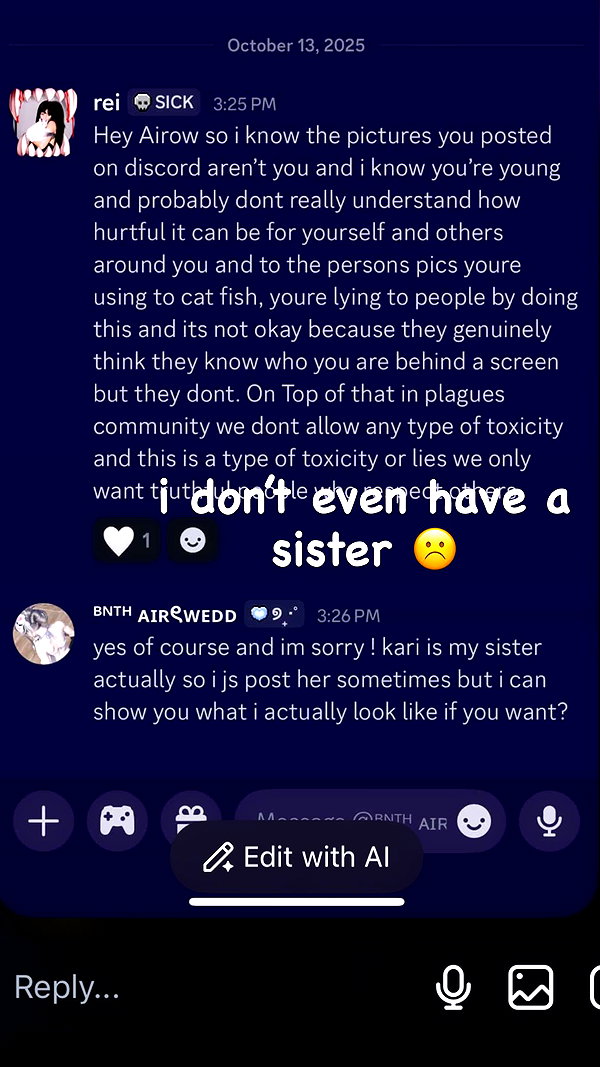Focus the Reply text field

[211, 987]
